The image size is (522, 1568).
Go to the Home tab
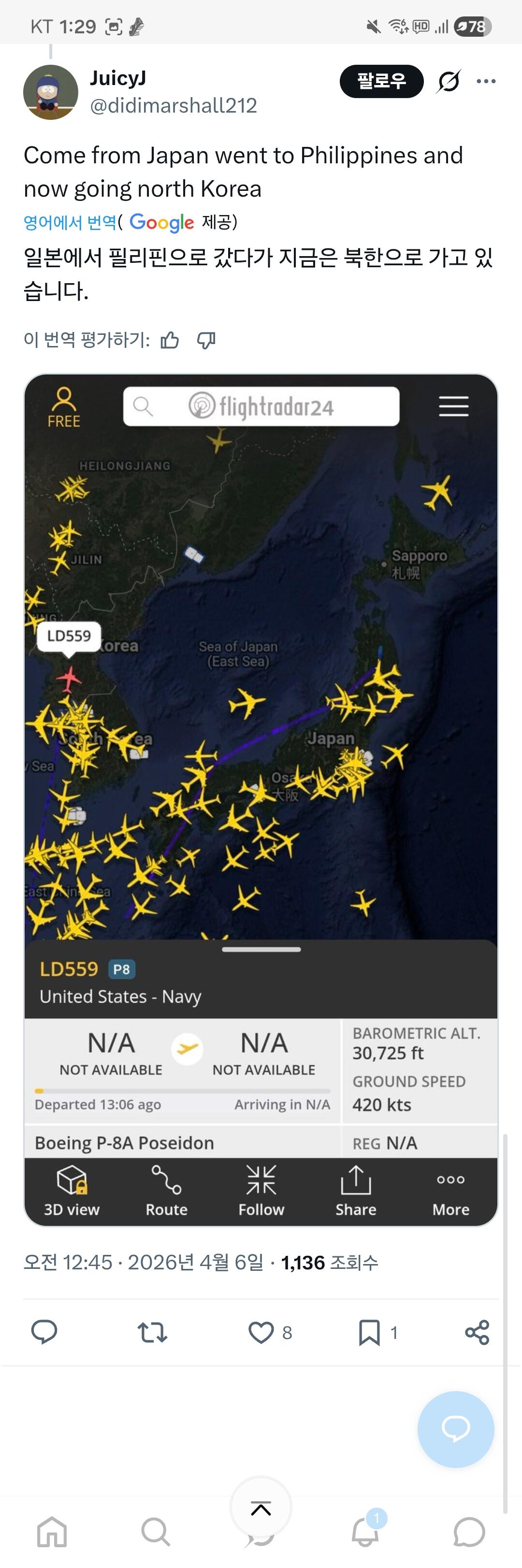[52, 1531]
